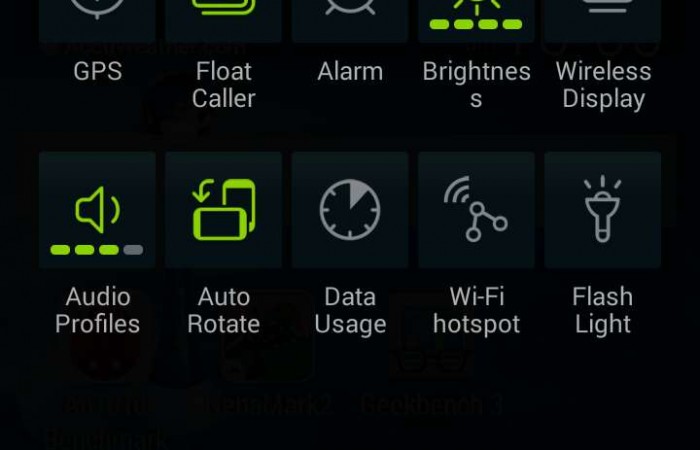Open the Data Usage tile
Viewport: 700px width, 450px height.
click(350, 212)
